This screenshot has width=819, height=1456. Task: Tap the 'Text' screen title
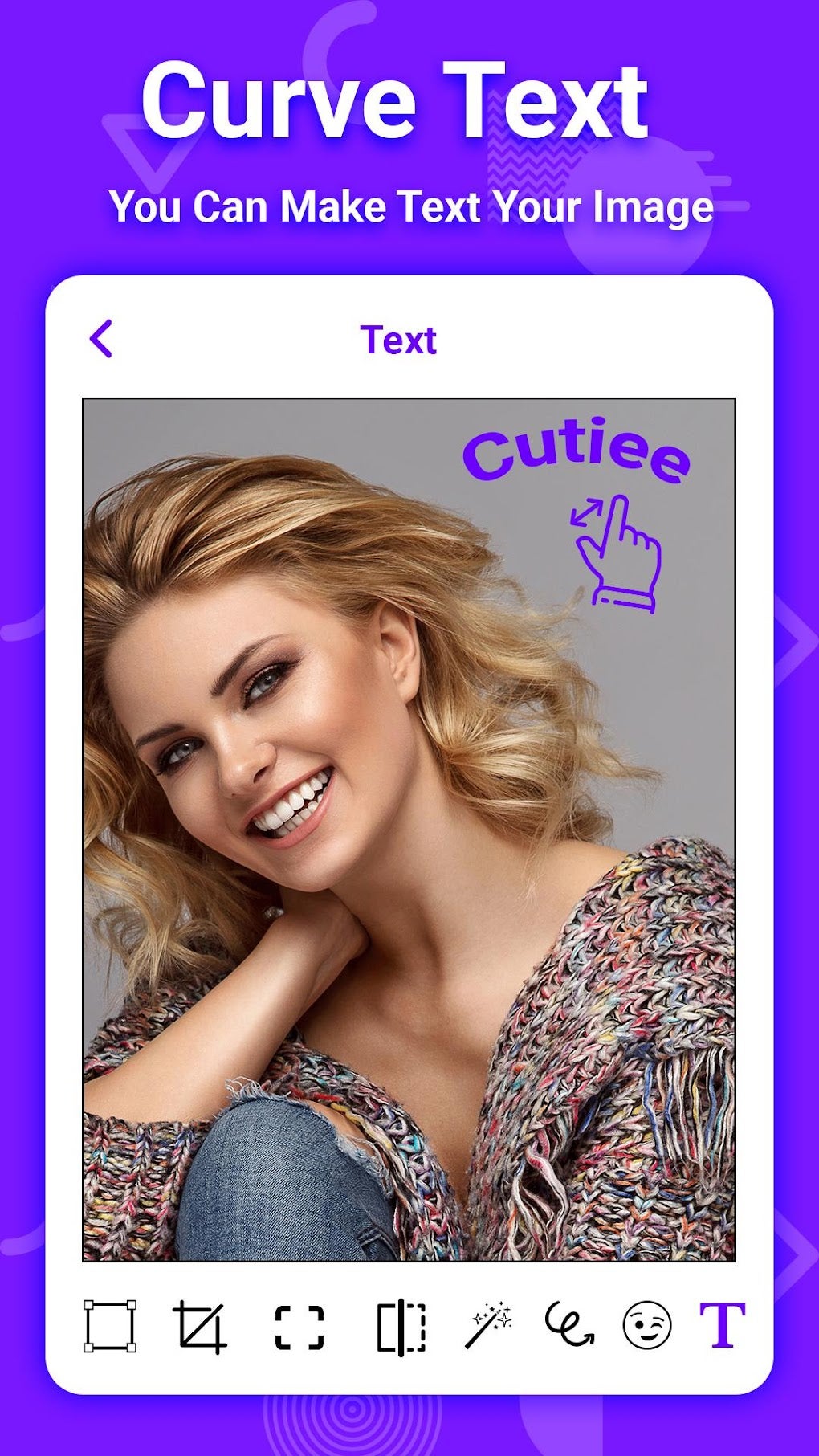point(397,338)
